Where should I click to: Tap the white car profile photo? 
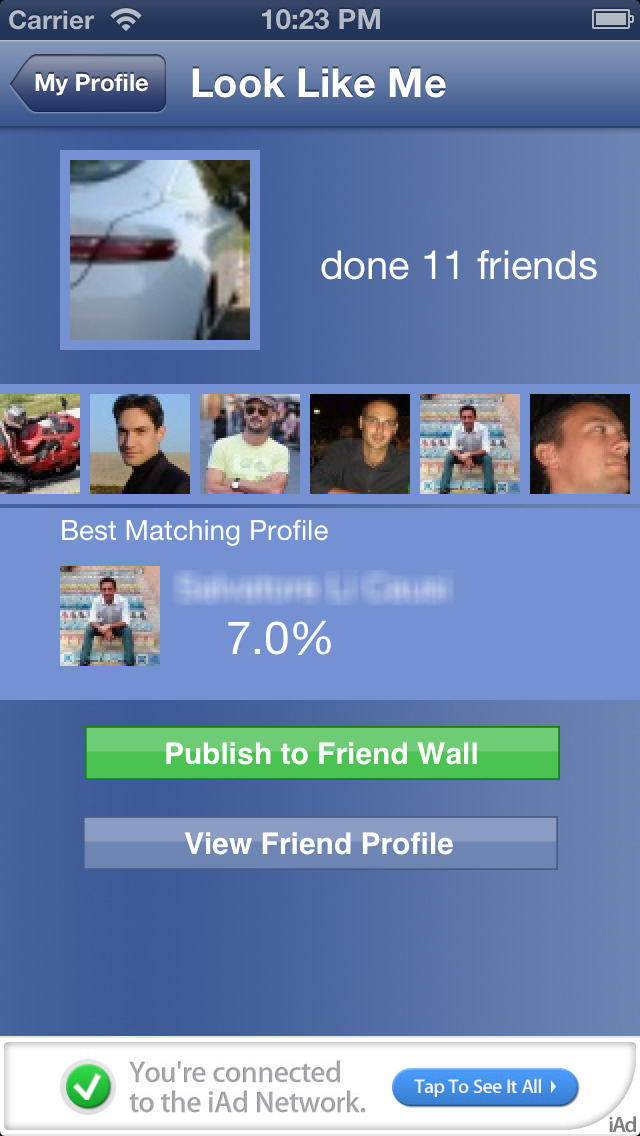pyautogui.click(x=160, y=250)
